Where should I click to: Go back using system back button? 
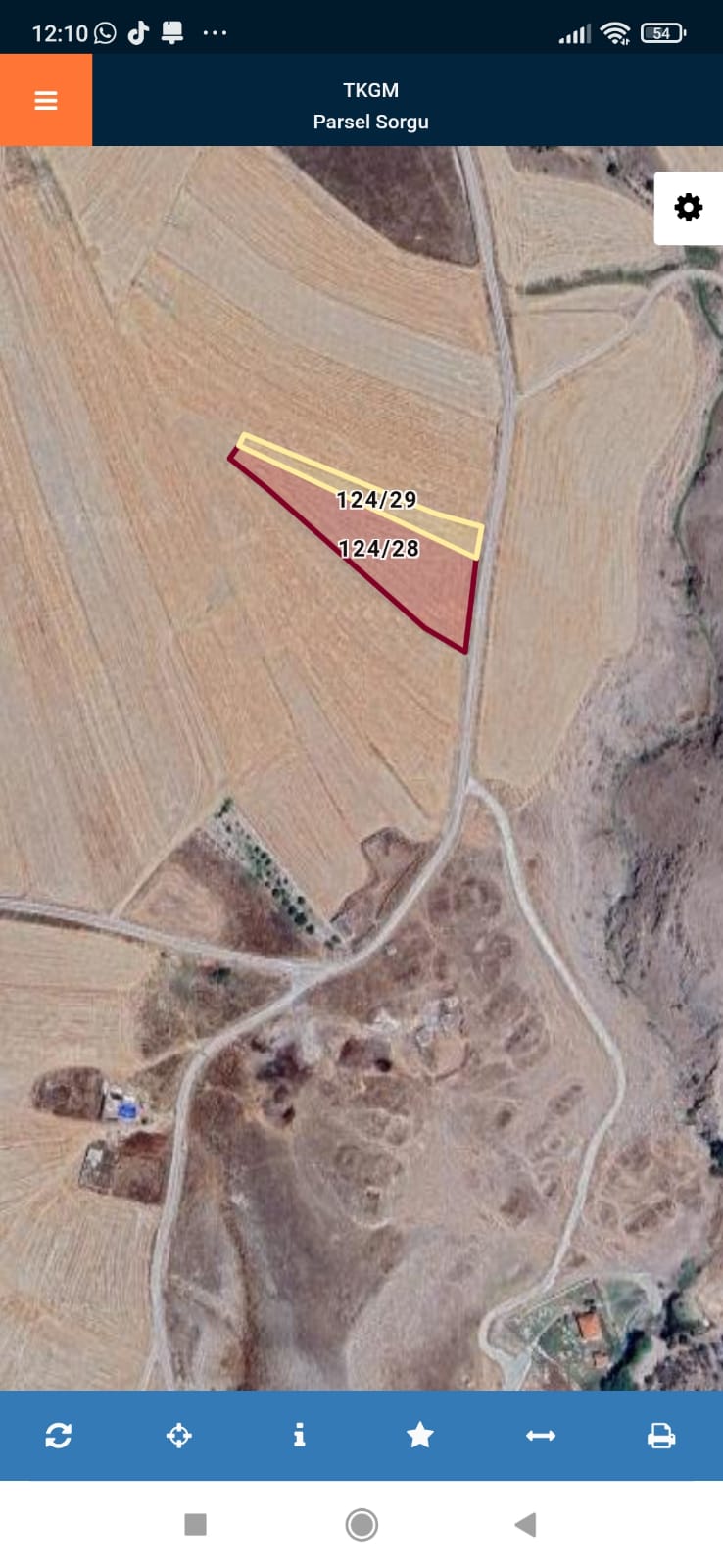click(526, 1524)
